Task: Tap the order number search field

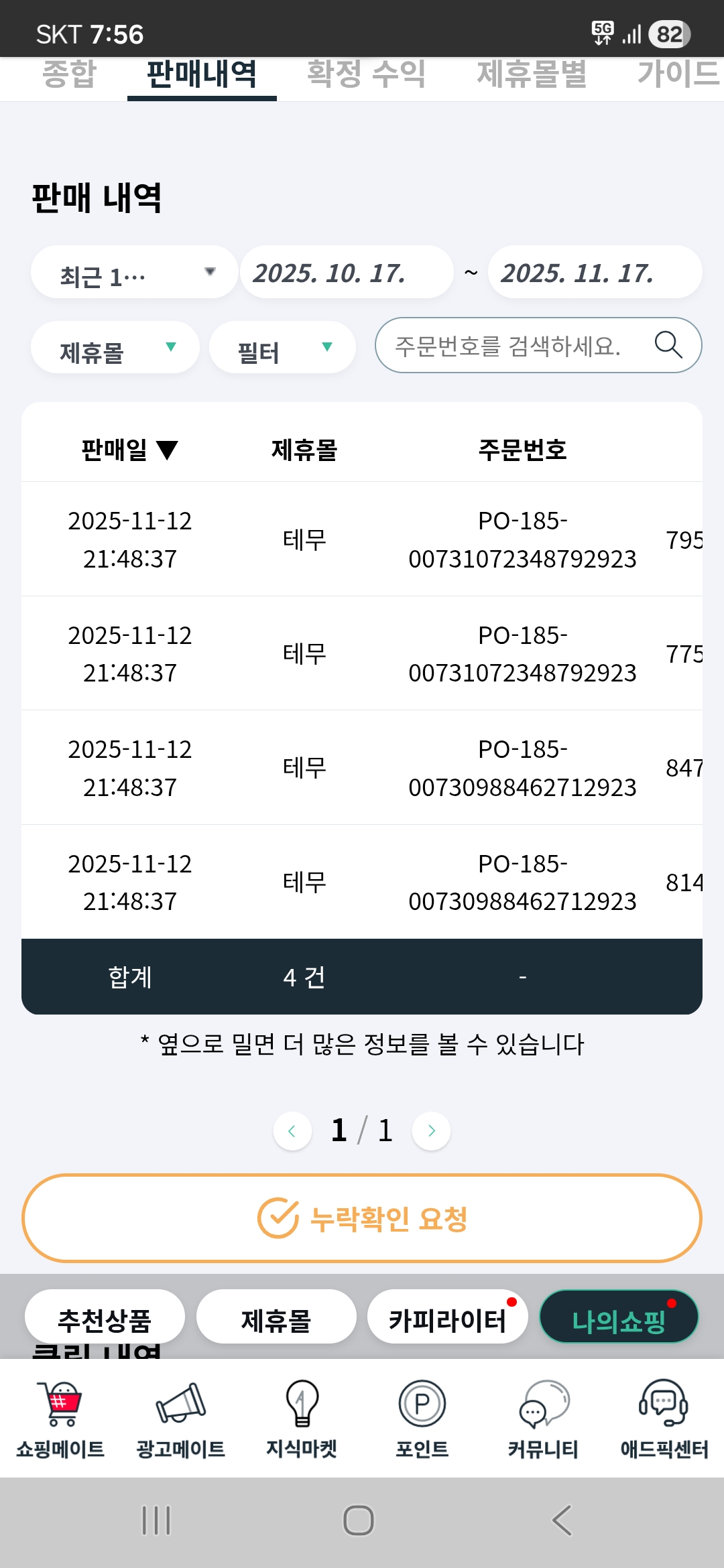Action: tap(509, 346)
